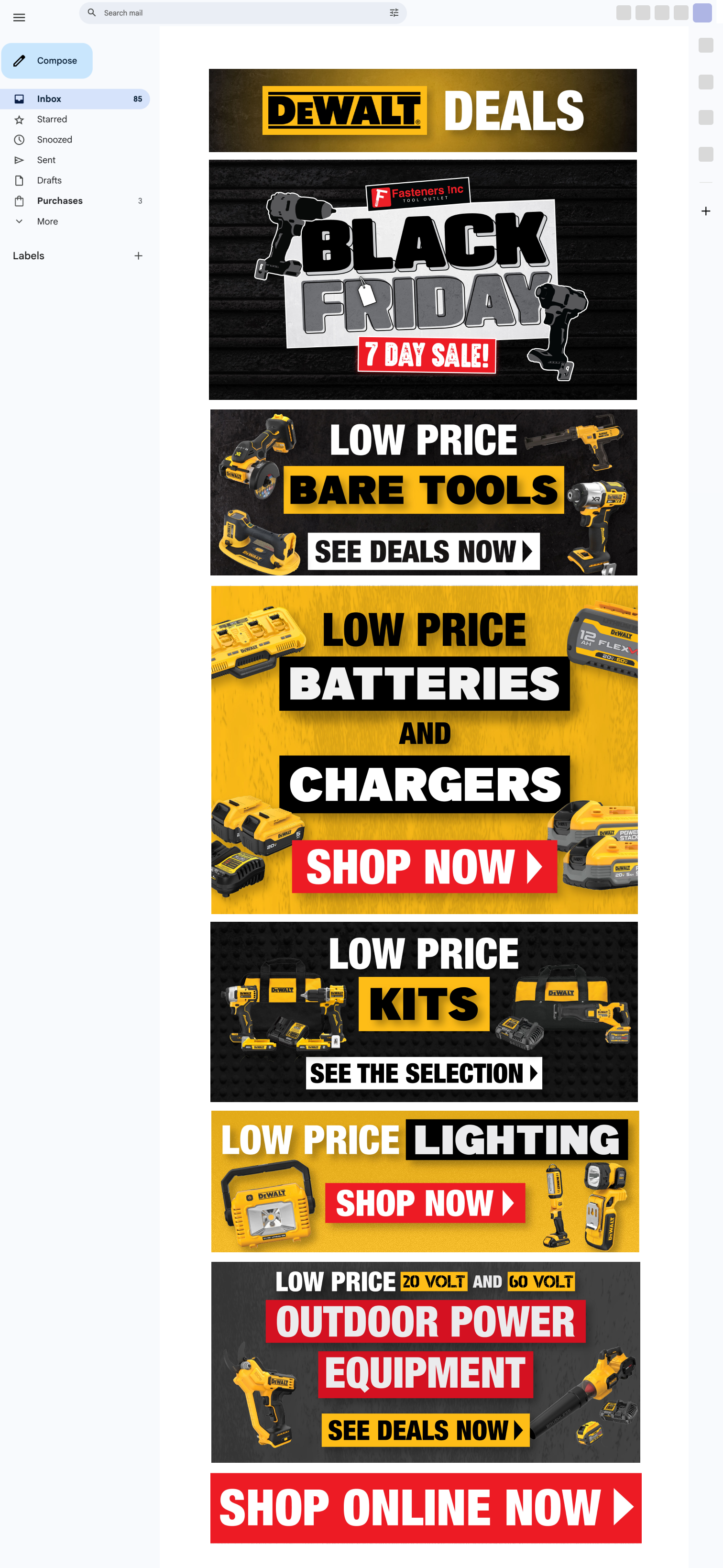Compose a new email

point(47,61)
